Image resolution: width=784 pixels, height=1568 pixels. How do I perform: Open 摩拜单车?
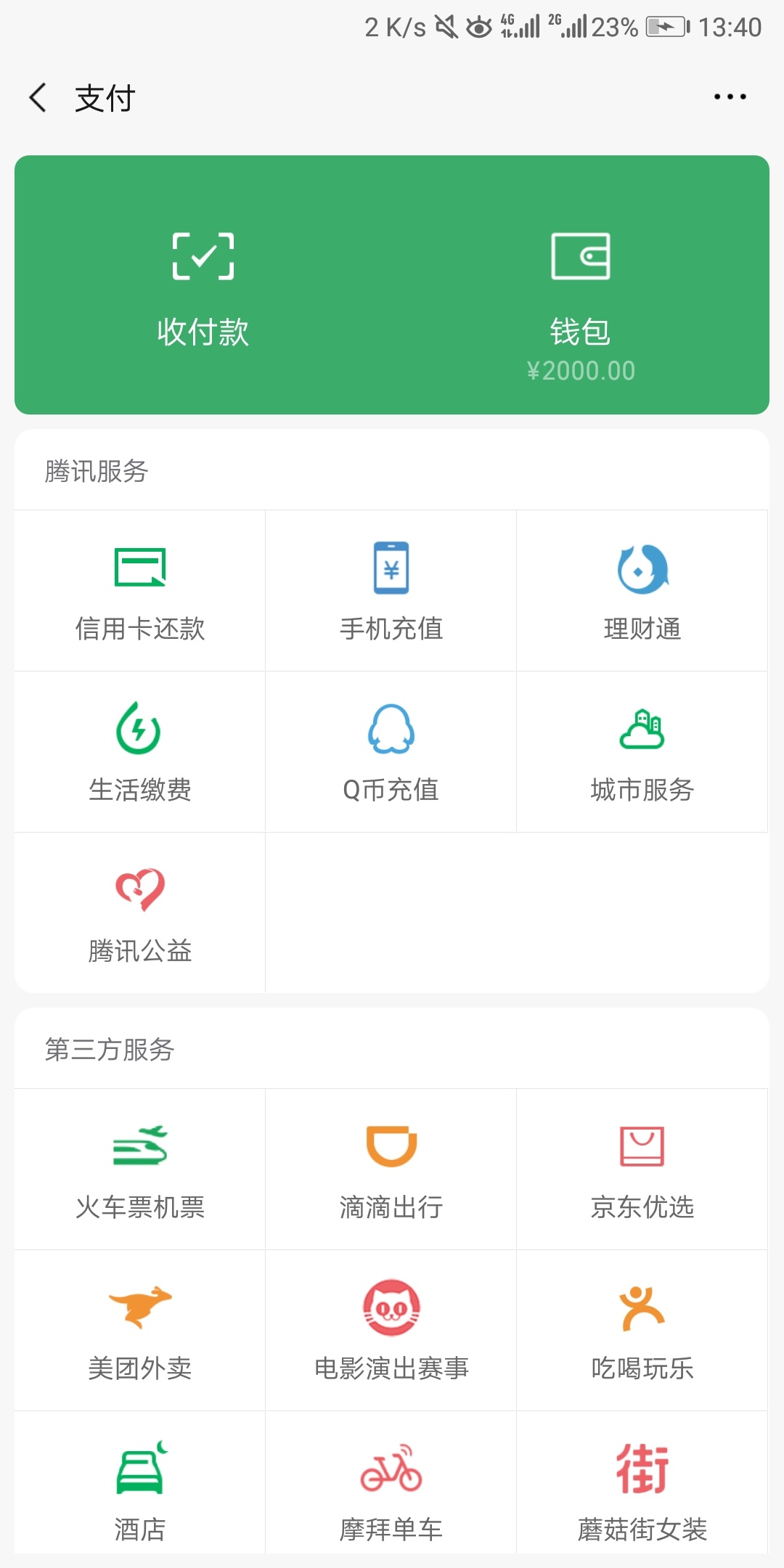391,1483
